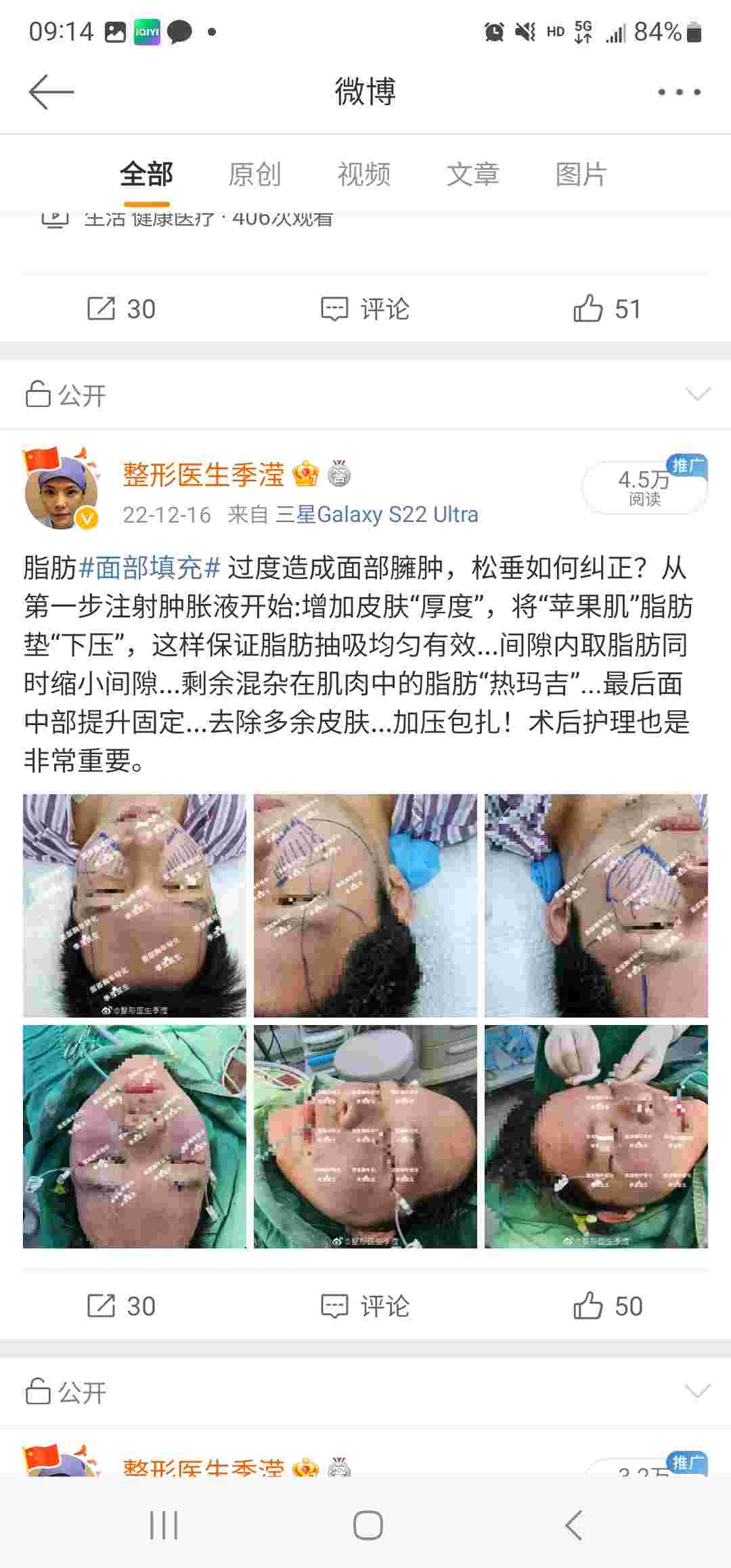Select the 全部 tab
The height and width of the screenshot is (1568, 731).
point(146,175)
